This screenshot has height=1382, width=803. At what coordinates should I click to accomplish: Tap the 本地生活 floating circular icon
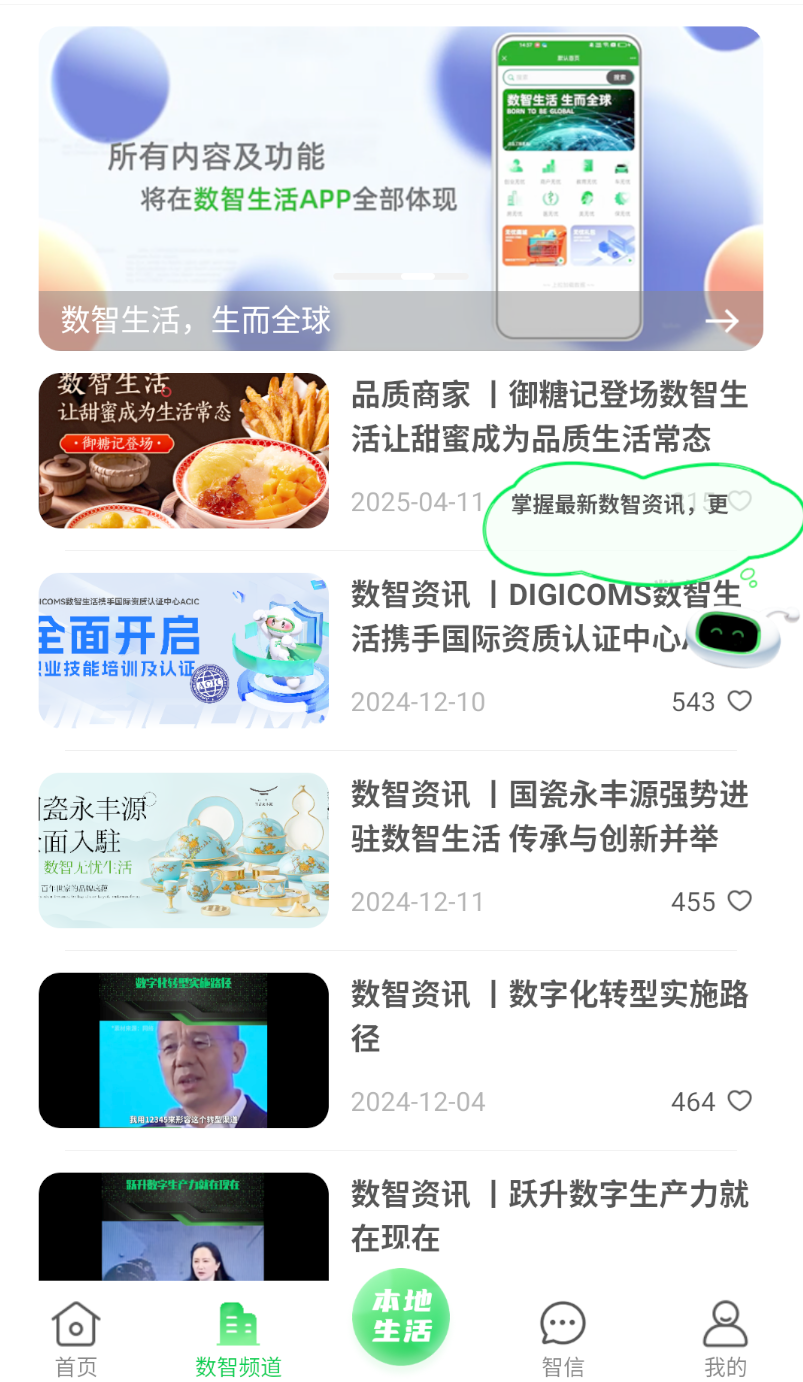coord(400,1316)
